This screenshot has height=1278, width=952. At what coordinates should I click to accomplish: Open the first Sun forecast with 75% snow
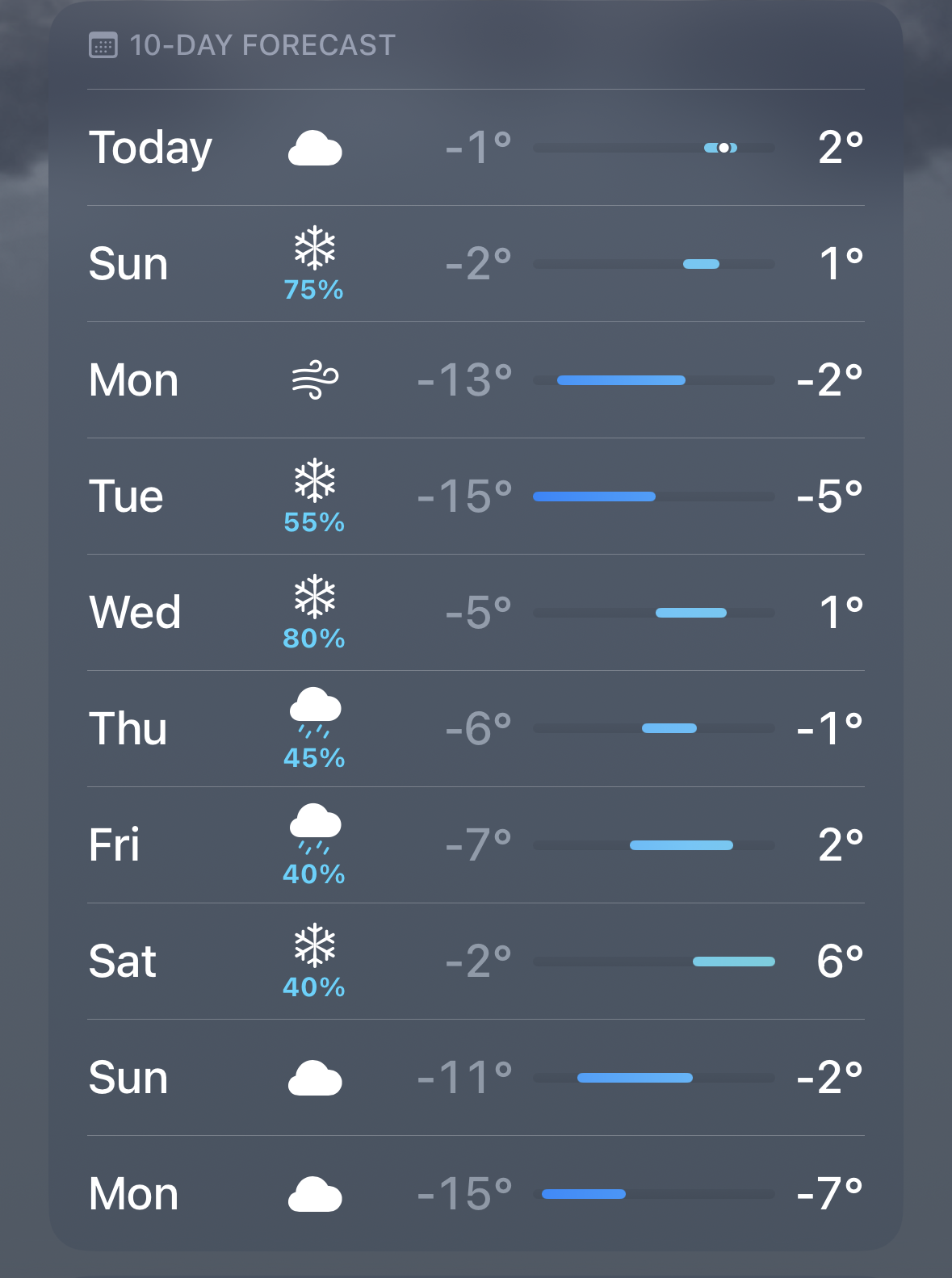[475, 264]
